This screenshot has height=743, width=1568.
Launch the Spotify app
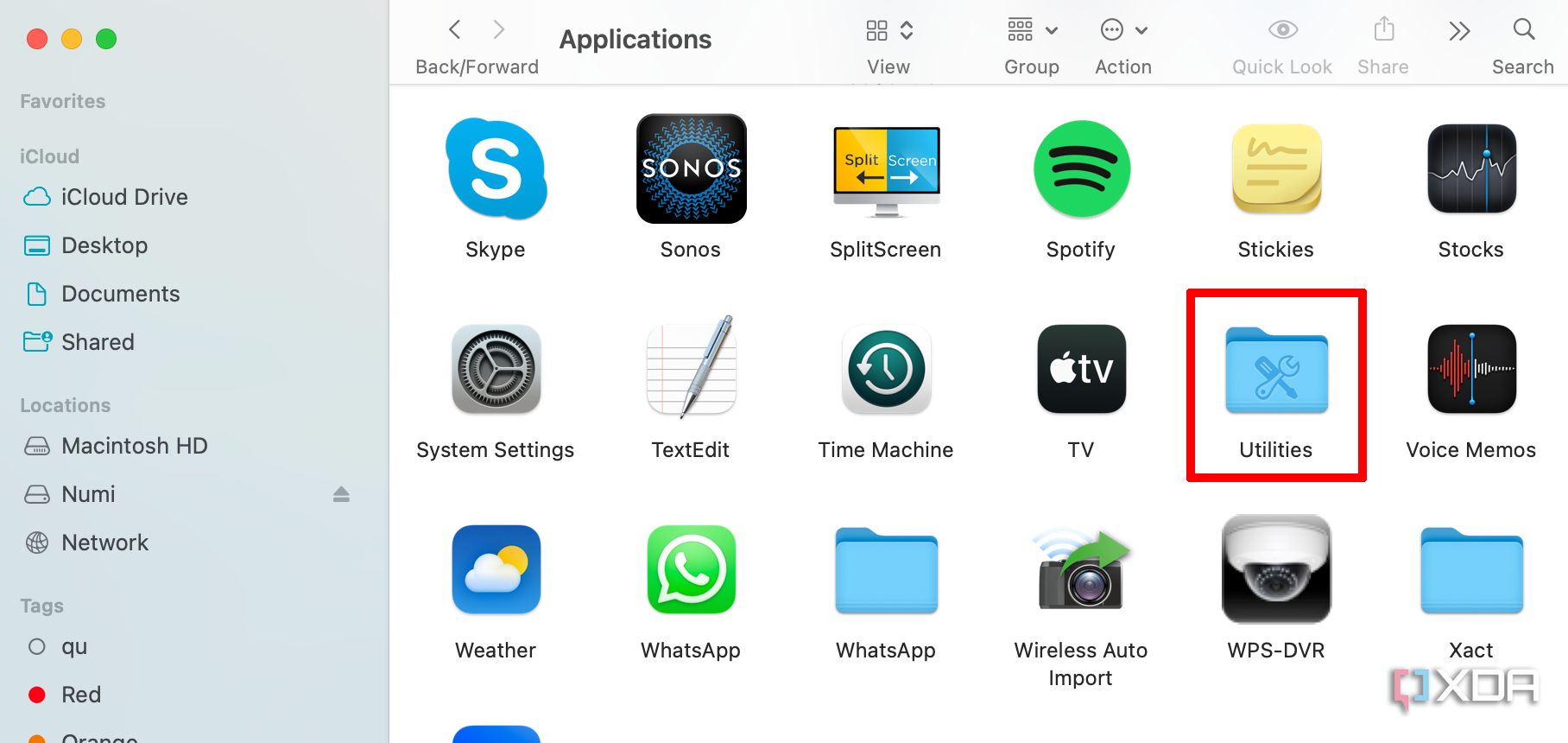point(1081,170)
